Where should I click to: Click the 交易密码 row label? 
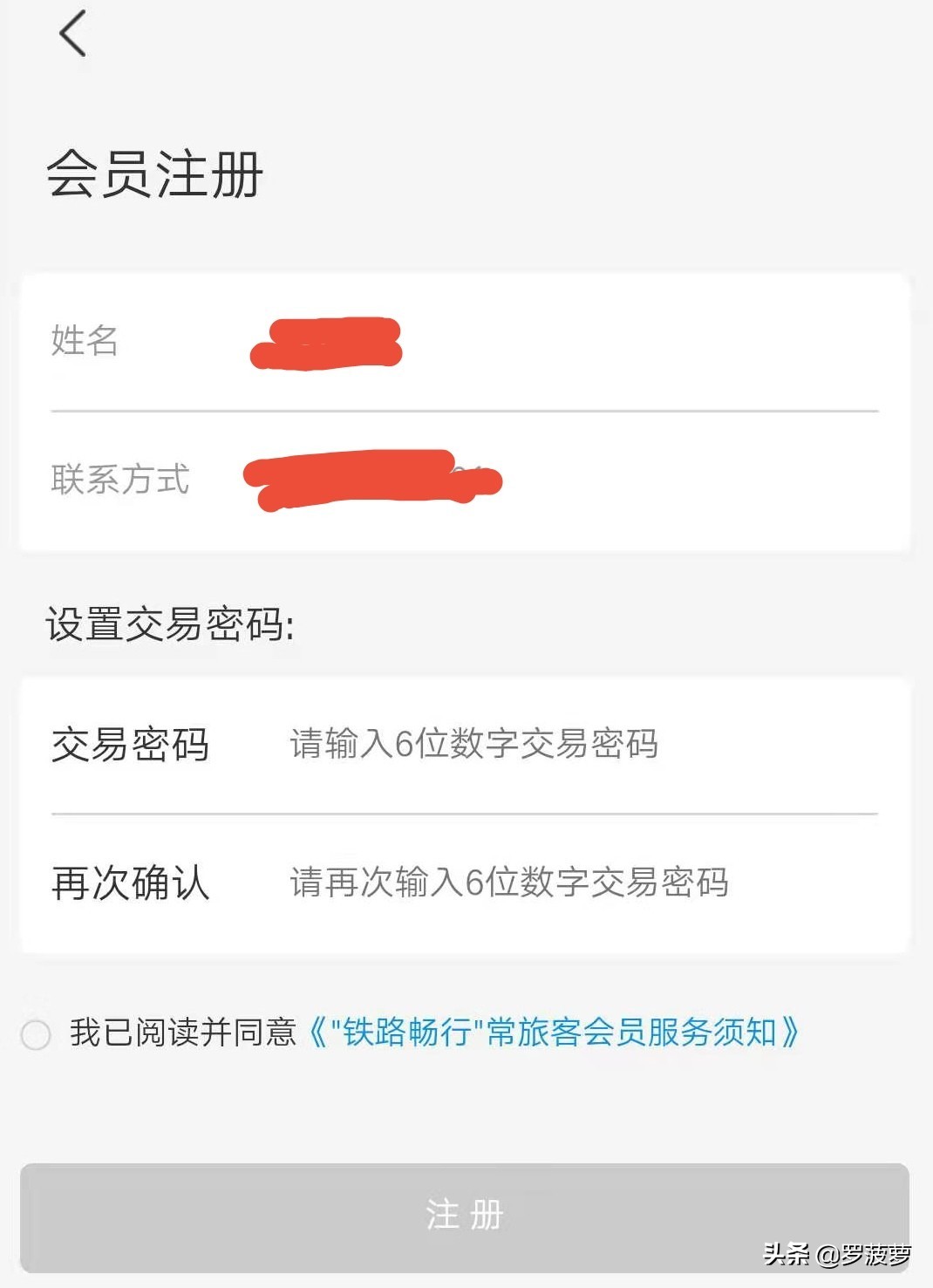[x=128, y=746]
